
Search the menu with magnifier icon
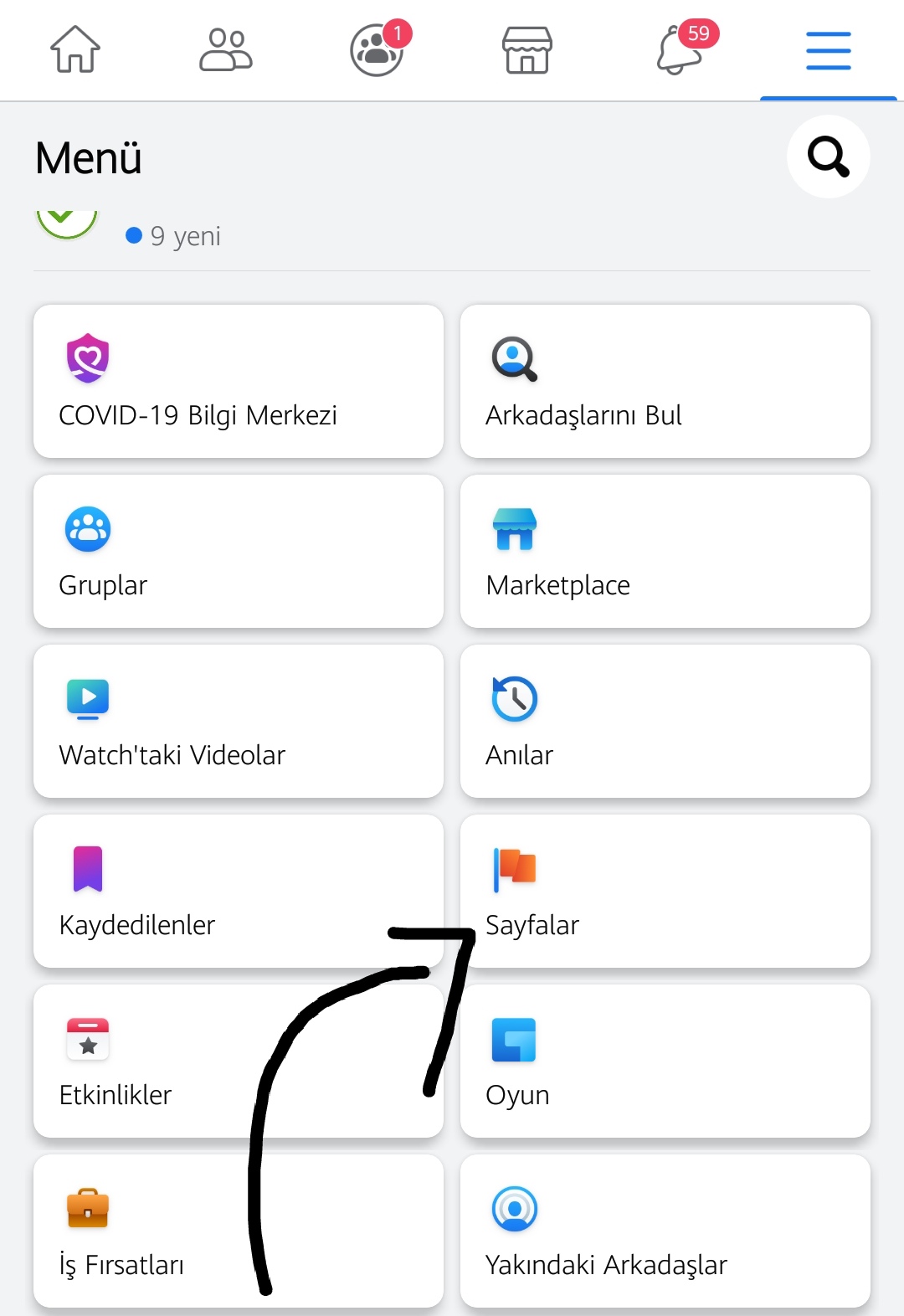[828, 157]
